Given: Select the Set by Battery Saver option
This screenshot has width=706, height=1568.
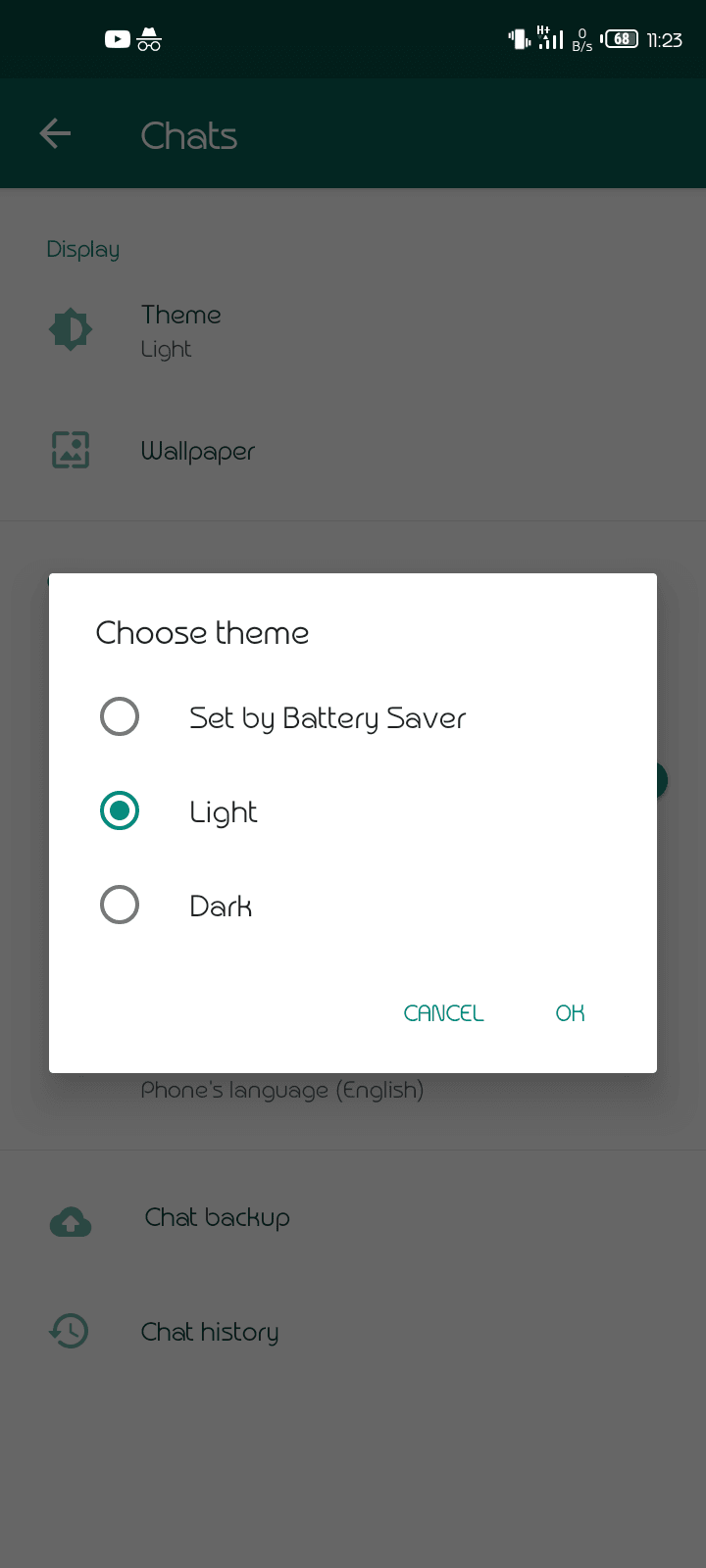Looking at the screenshot, I should tap(120, 716).
